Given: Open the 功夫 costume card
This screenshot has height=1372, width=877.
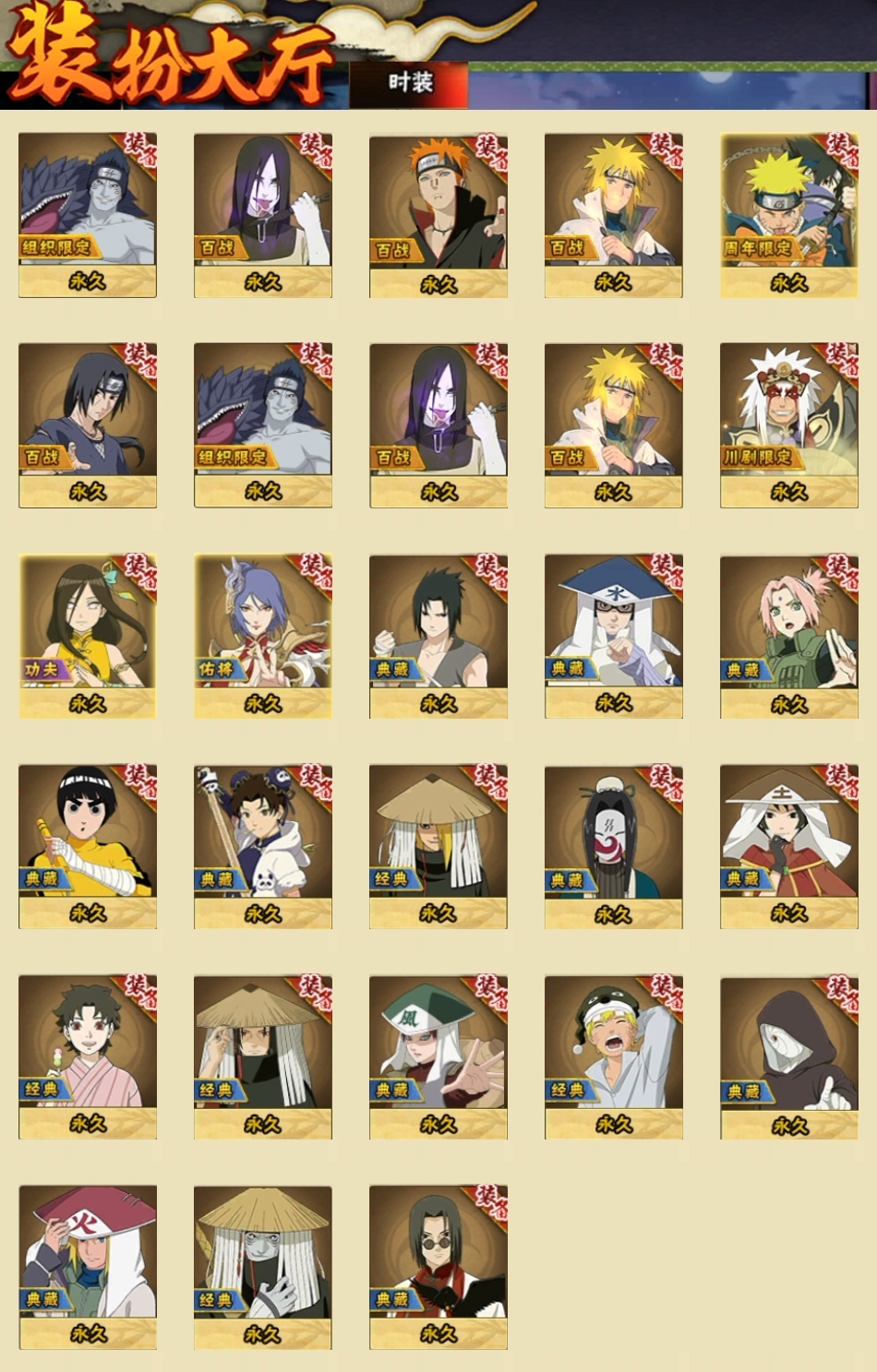Looking at the screenshot, I should click(x=88, y=635).
